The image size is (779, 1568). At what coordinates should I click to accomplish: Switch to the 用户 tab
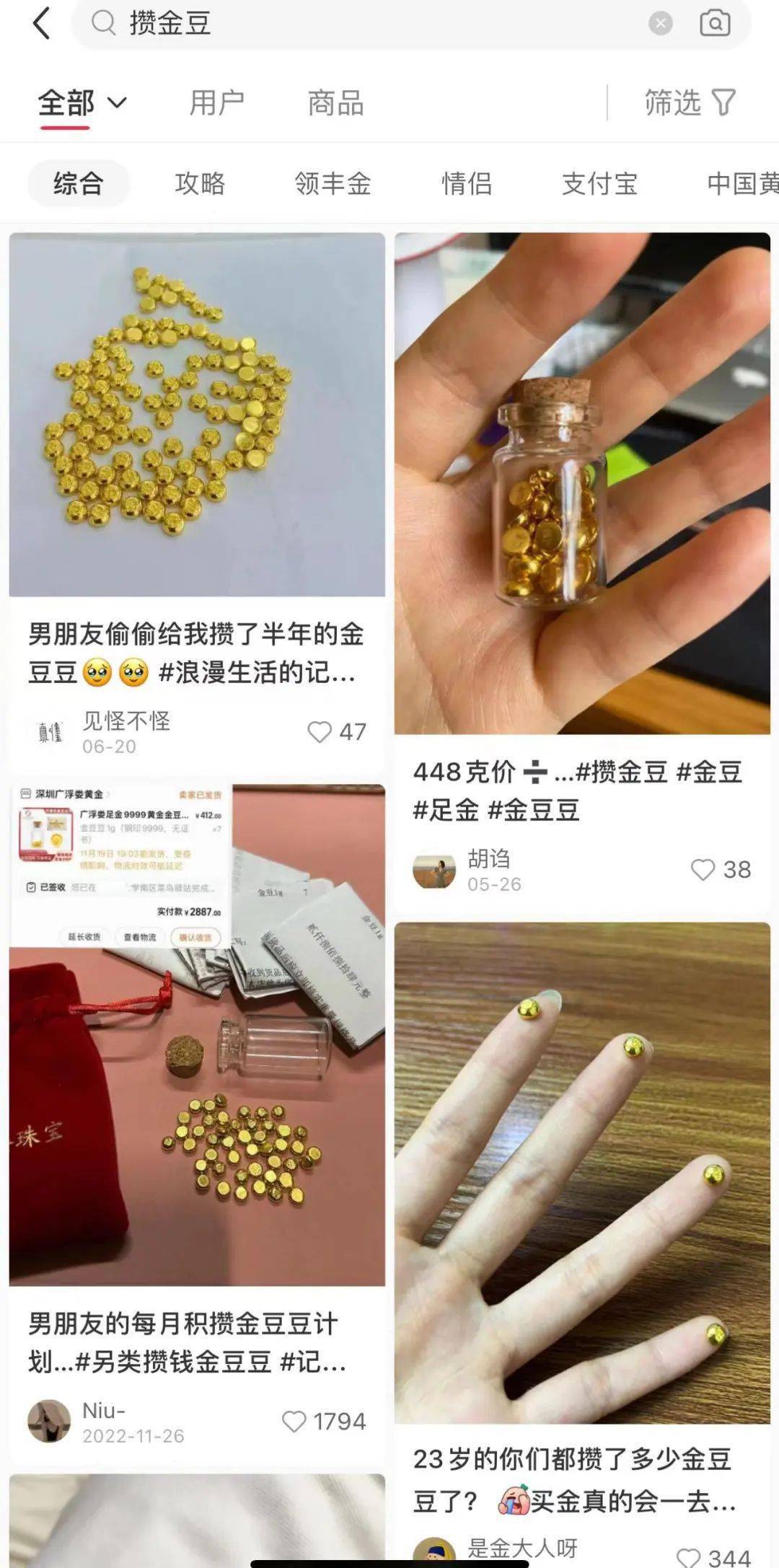click(x=216, y=103)
